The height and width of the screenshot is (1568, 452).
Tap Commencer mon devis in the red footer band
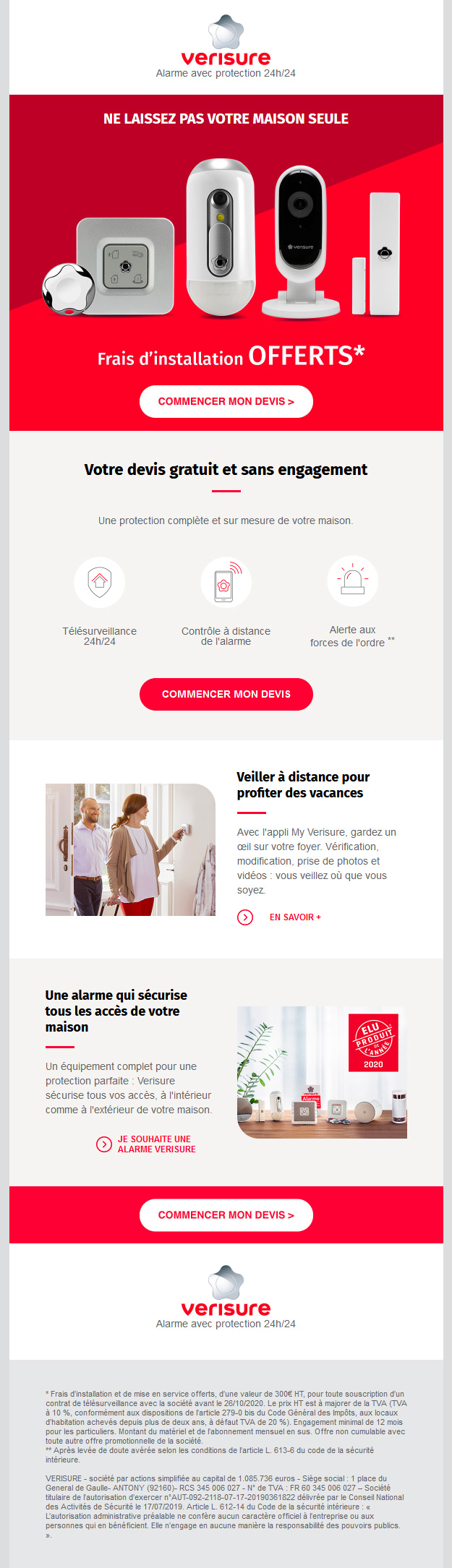click(x=226, y=1215)
